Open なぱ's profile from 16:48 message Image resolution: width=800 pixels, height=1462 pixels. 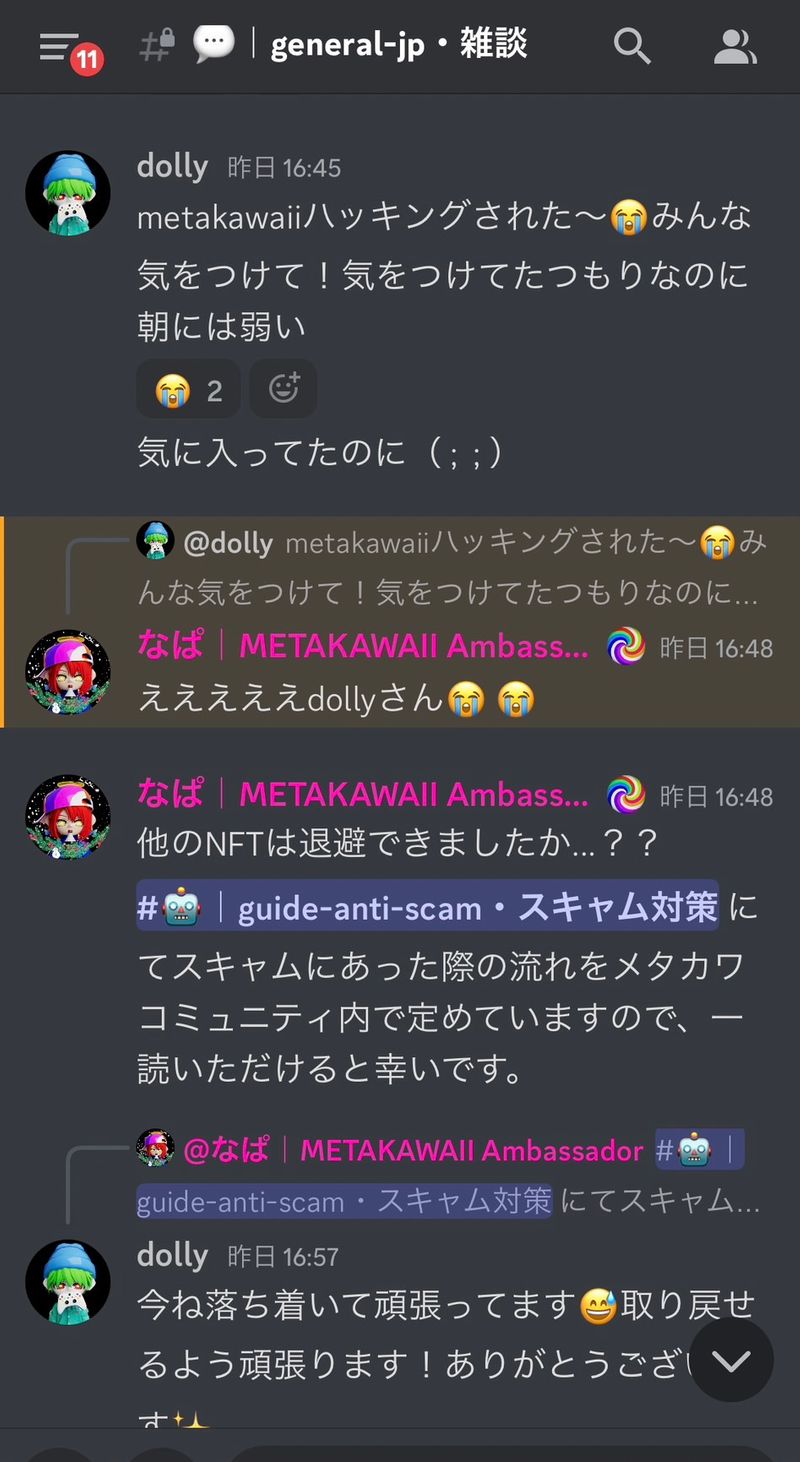[68, 817]
